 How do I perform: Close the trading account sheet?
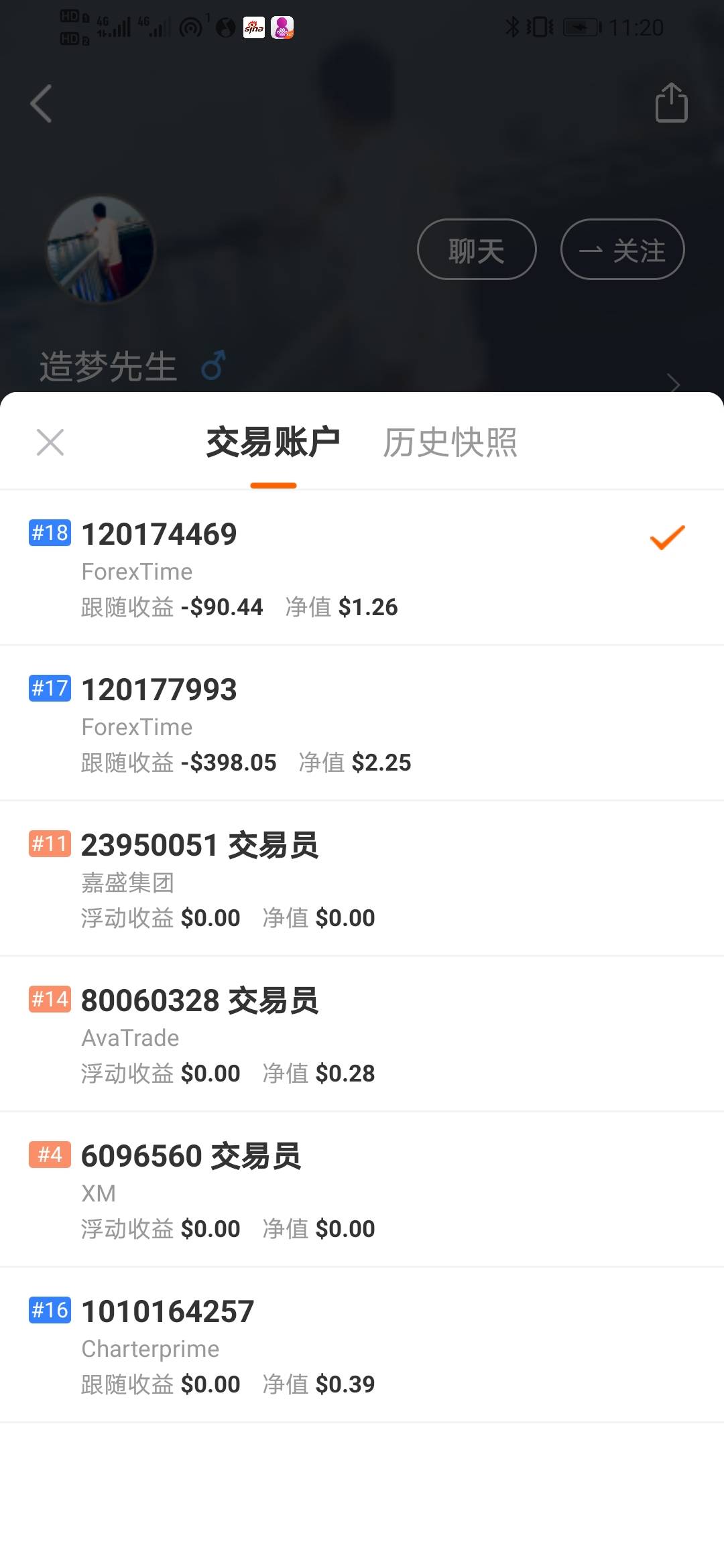click(50, 442)
